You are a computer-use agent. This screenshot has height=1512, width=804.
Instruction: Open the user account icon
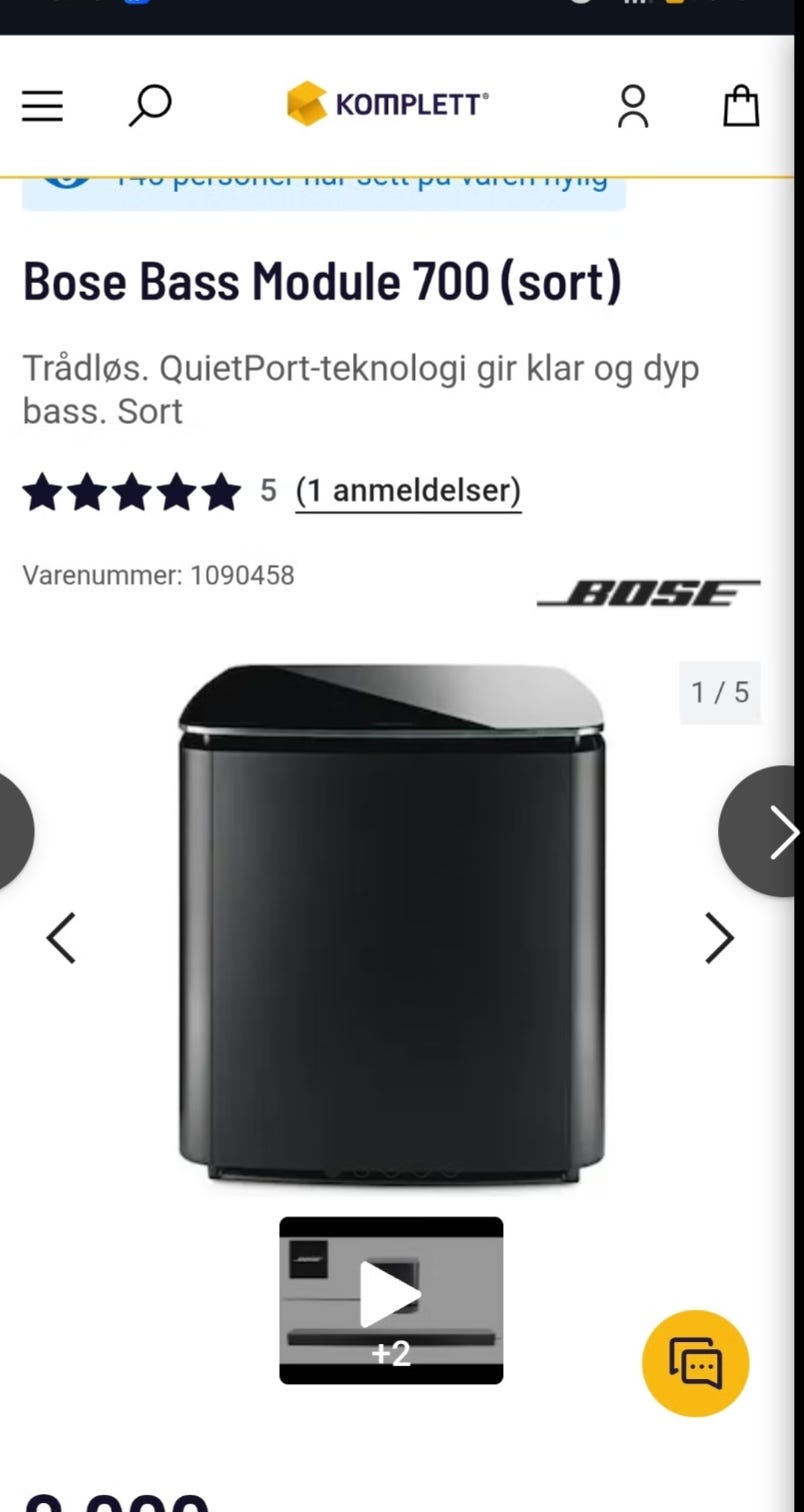coord(633,106)
